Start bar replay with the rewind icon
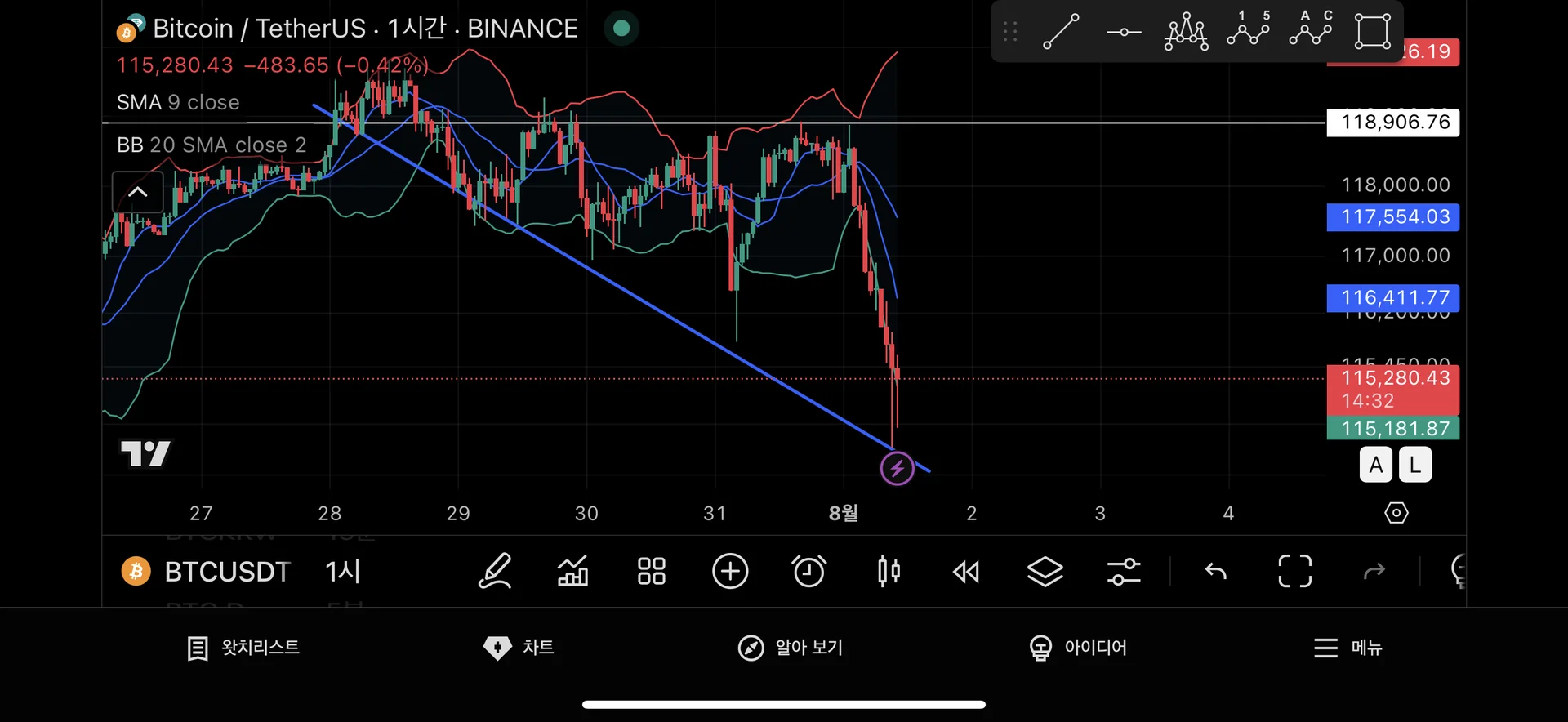1568x722 pixels. [x=966, y=572]
